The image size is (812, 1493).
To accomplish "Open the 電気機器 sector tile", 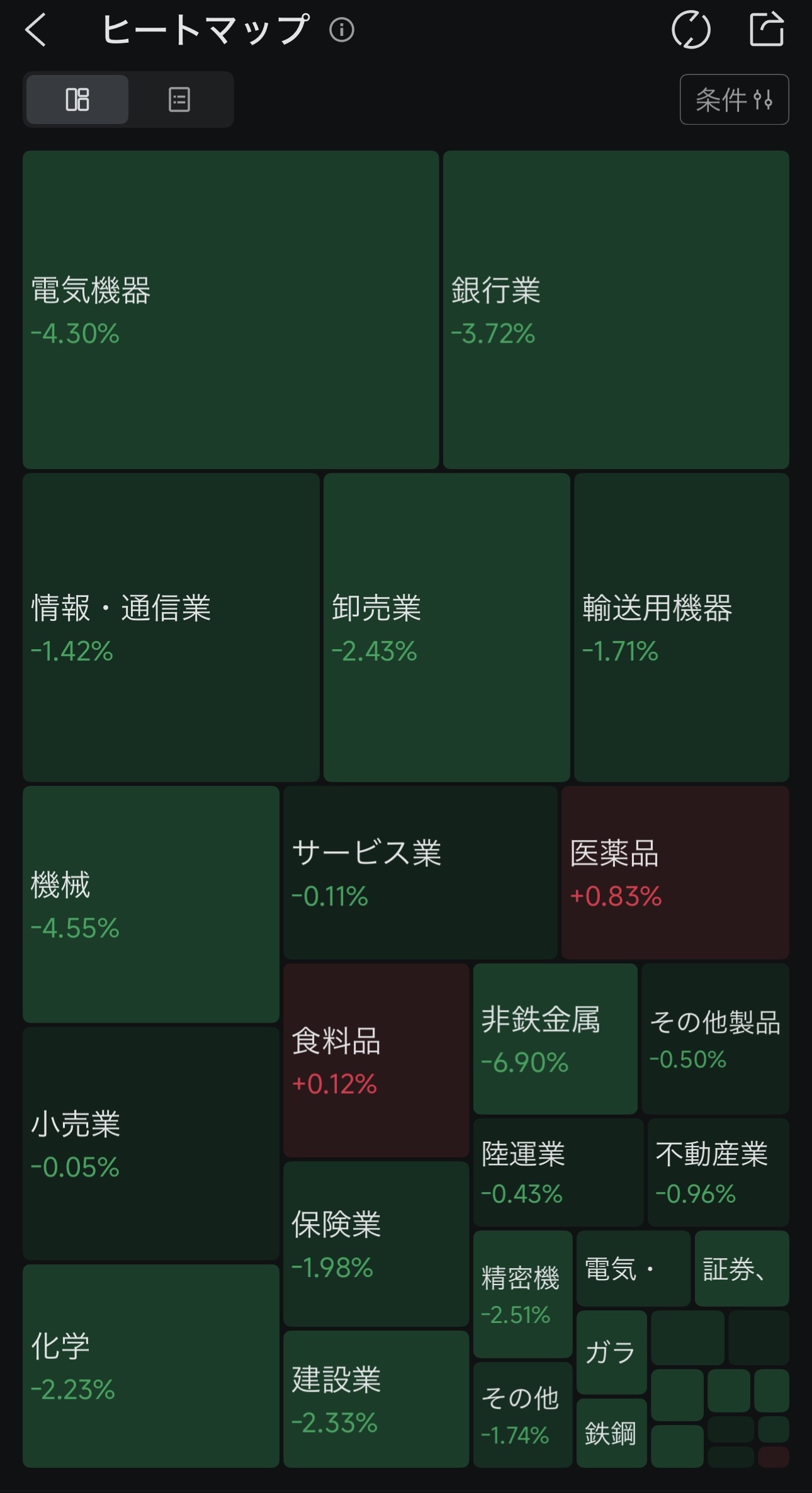I will pos(230,309).
